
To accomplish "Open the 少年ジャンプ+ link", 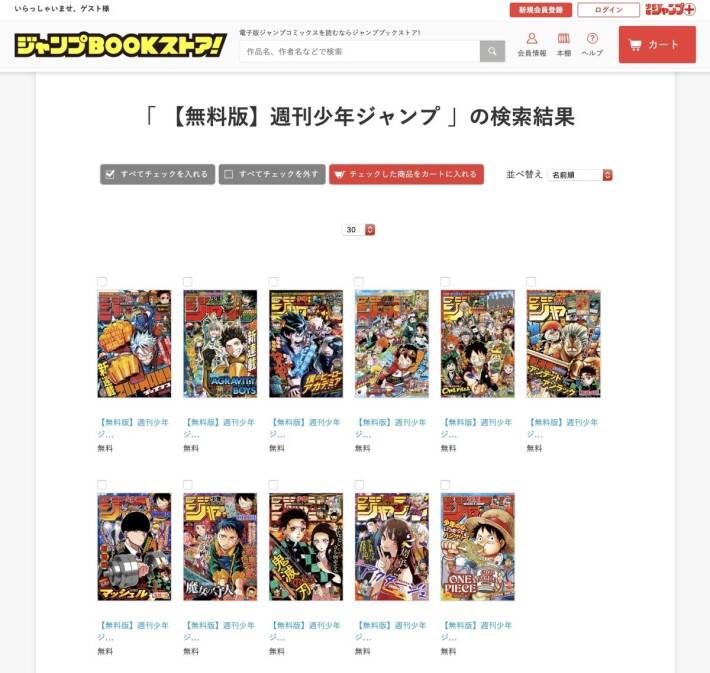I will tap(670, 10).
